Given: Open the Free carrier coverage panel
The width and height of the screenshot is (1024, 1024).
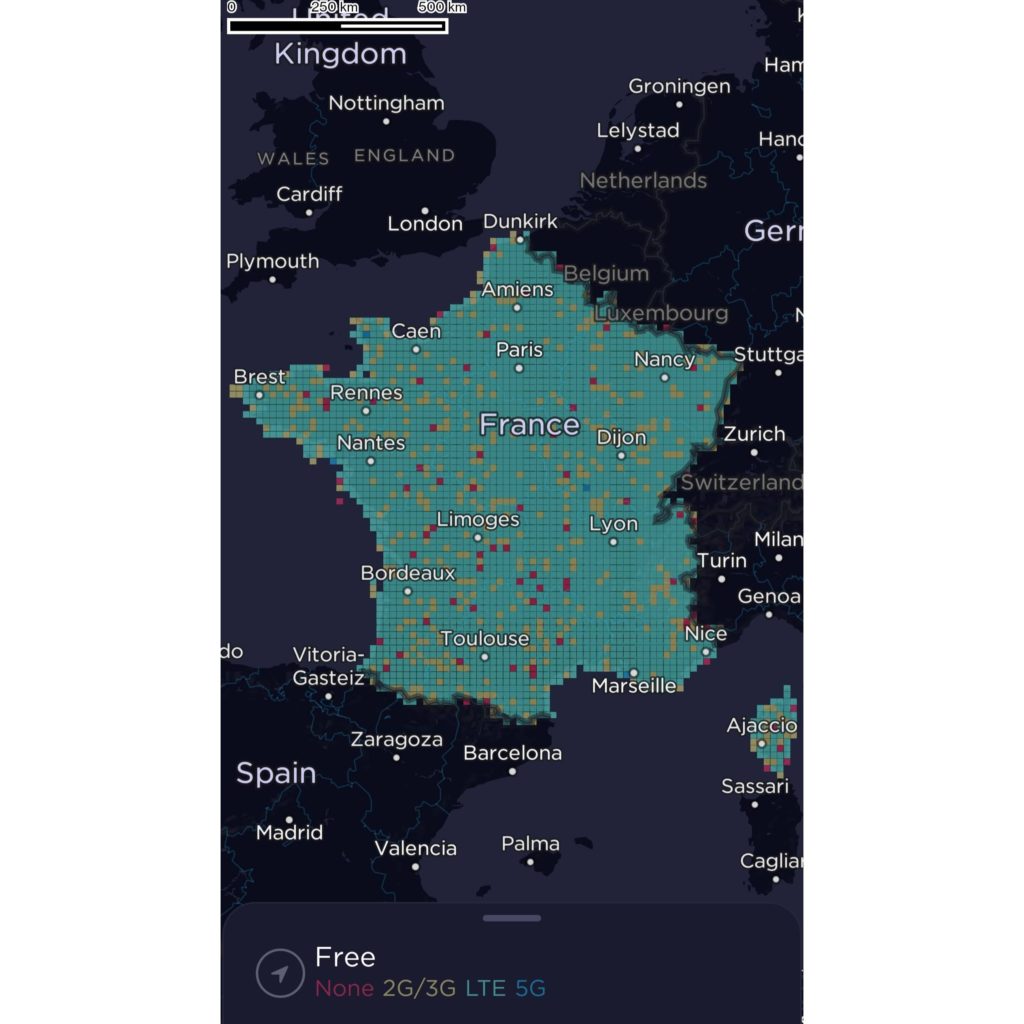Looking at the screenshot, I should pyautogui.click(x=346, y=957).
